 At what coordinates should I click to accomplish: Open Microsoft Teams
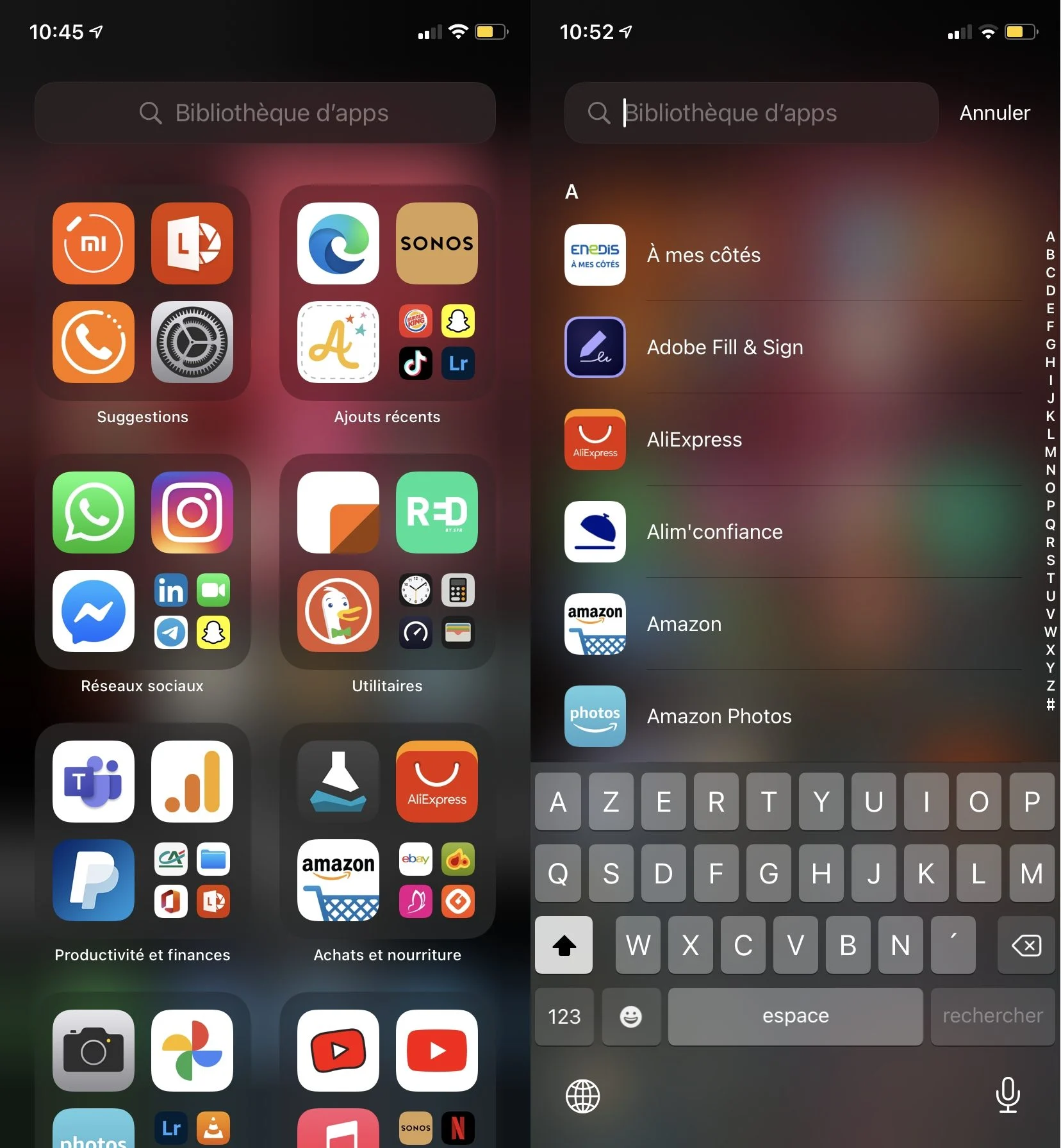click(x=94, y=782)
